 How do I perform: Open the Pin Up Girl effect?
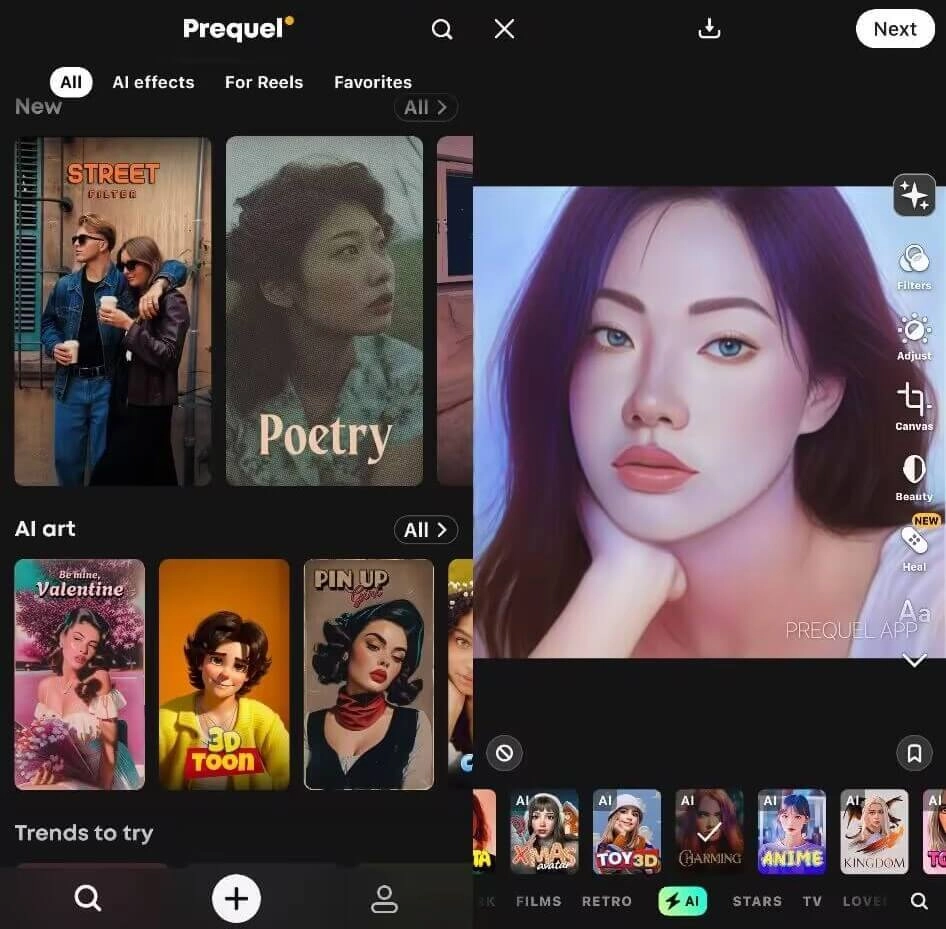tap(368, 674)
